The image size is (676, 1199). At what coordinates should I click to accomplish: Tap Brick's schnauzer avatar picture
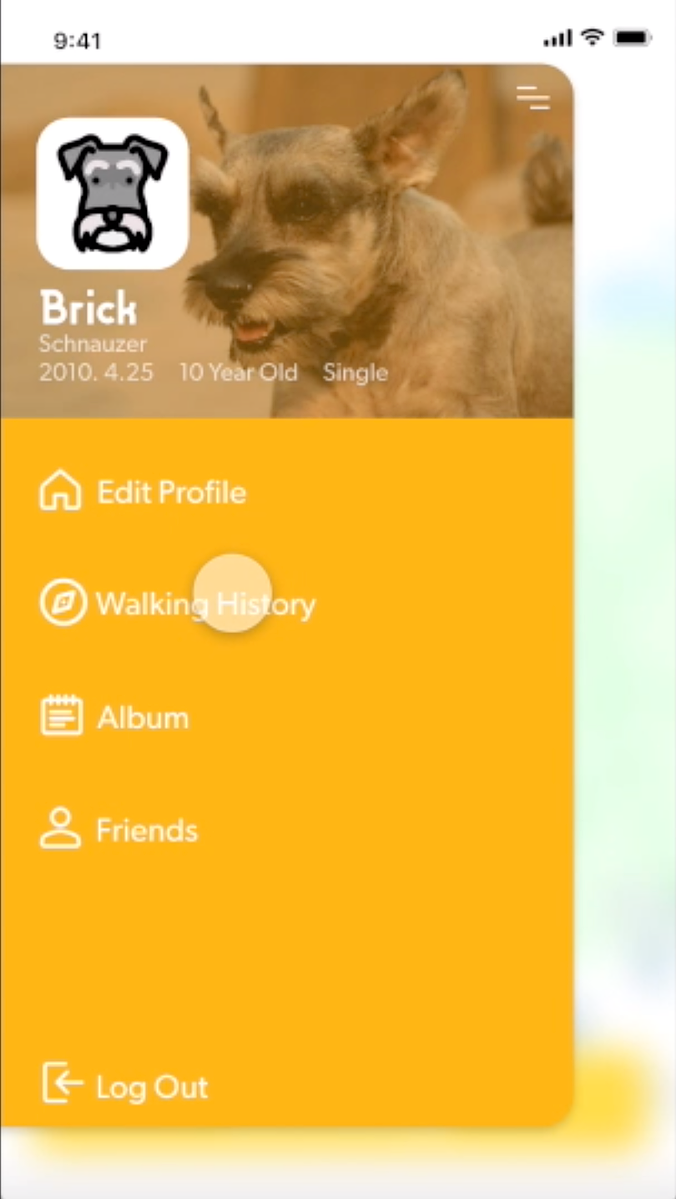pos(112,194)
